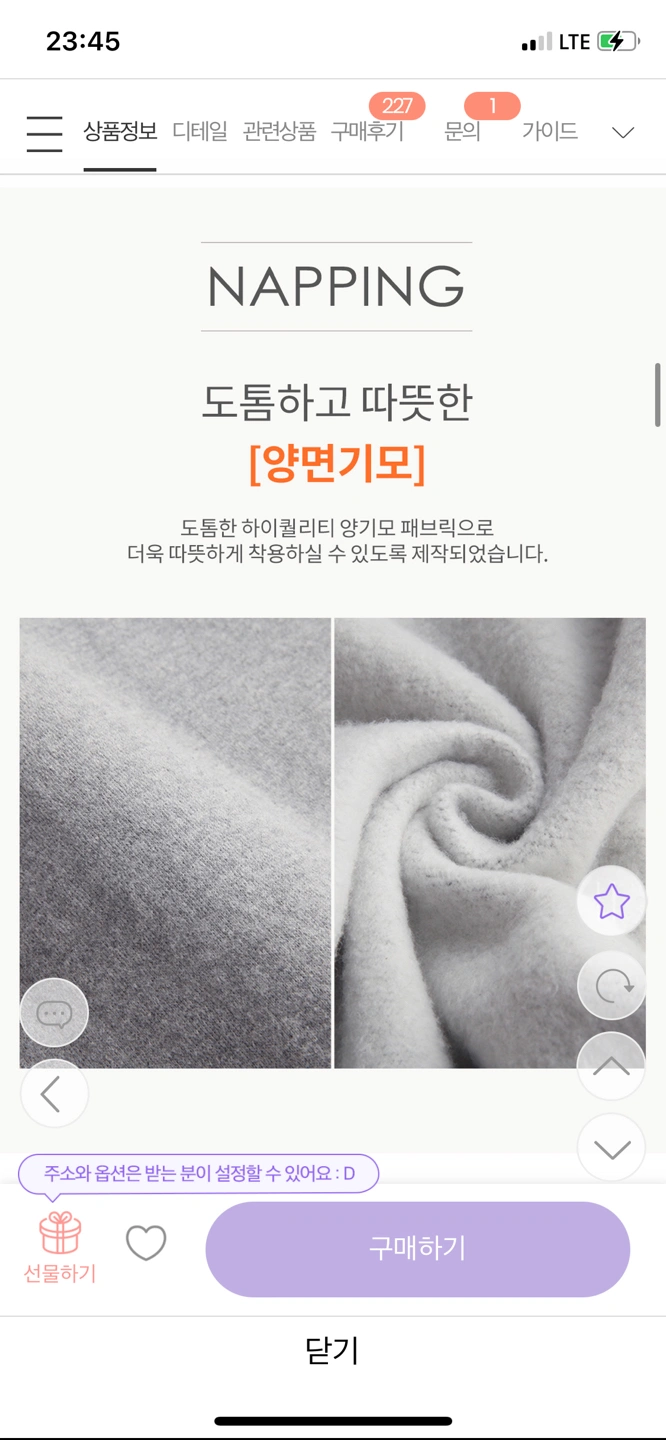View 구매후기 reviews tab

pyautogui.click(x=368, y=131)
